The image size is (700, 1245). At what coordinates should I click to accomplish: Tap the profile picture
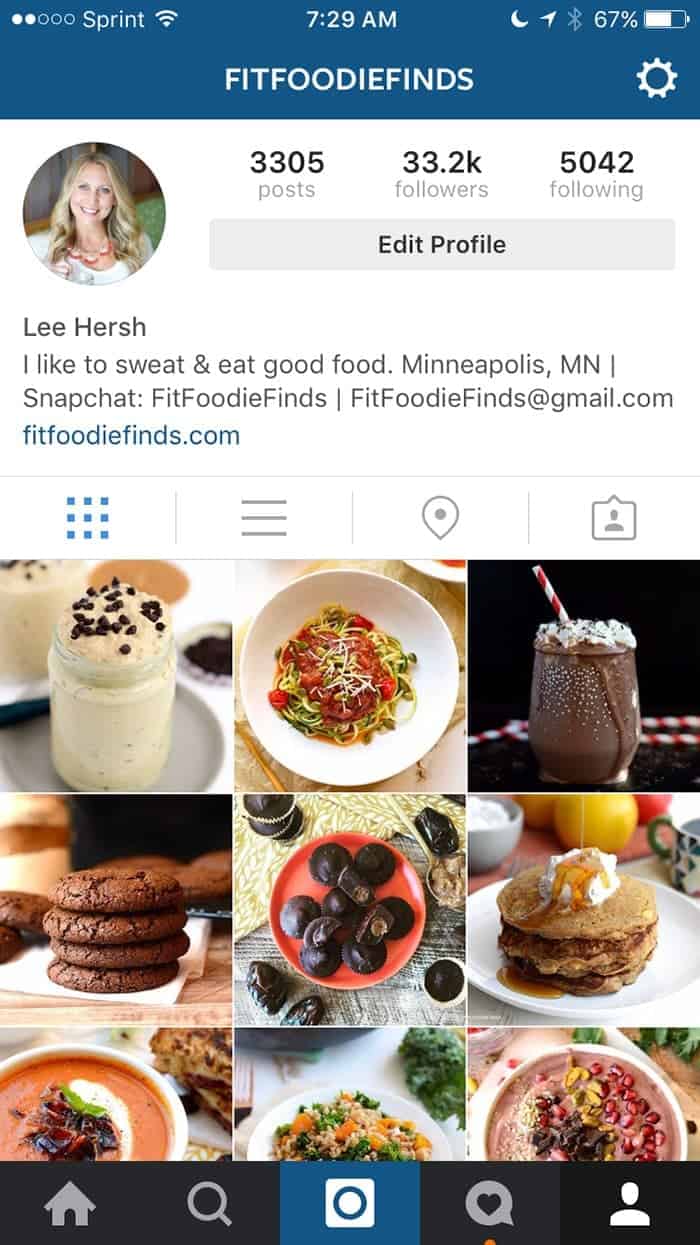(94, 213)
